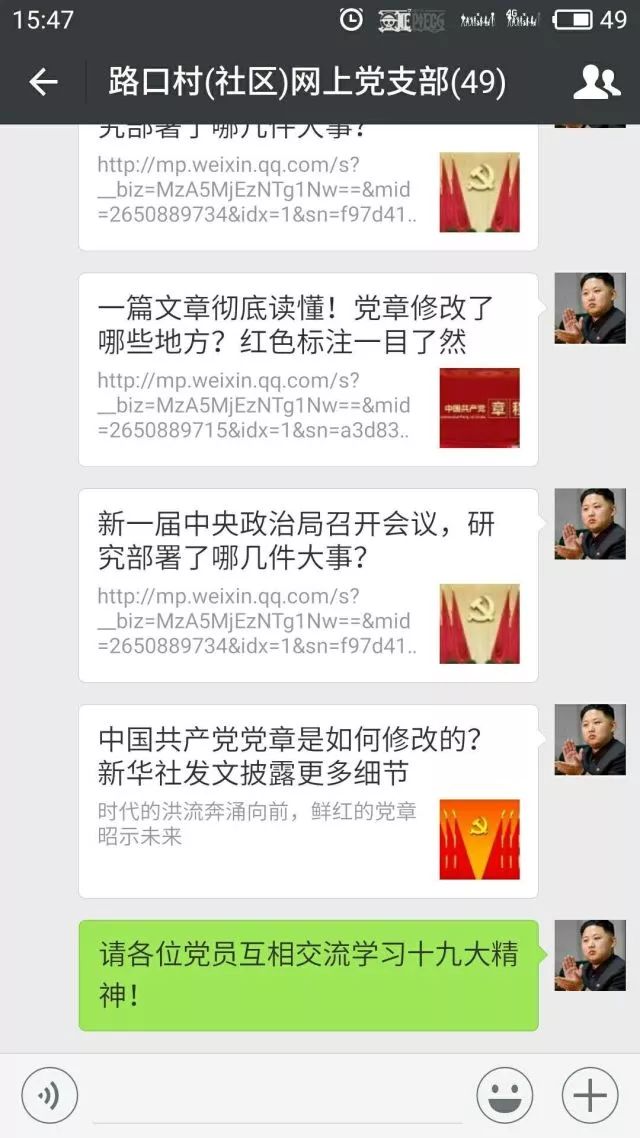The image size is (640, 1138).
Task: Open the 新华社发文披露更多细节 article card
Action: [x=308, y=800]
